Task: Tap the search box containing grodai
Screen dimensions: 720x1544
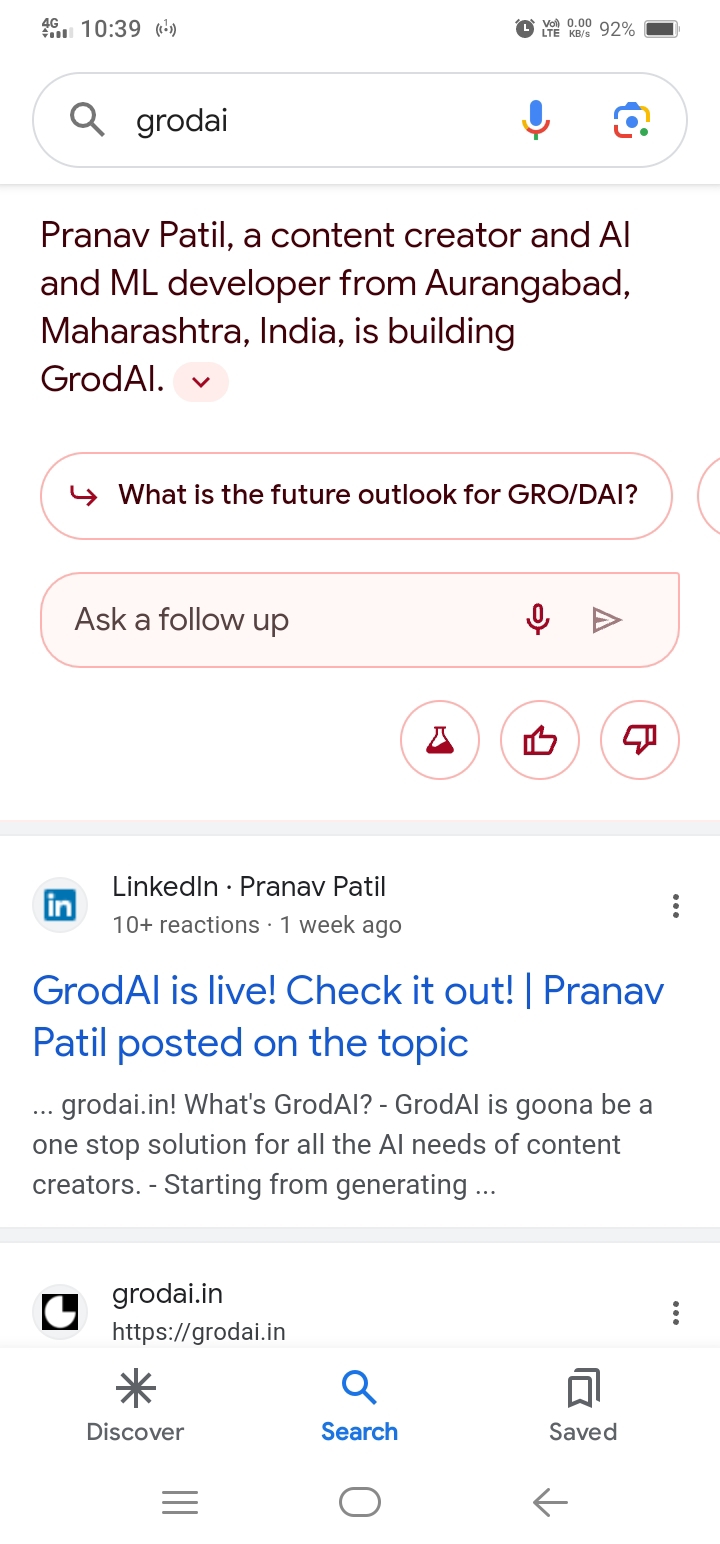Action: [300, 121]
